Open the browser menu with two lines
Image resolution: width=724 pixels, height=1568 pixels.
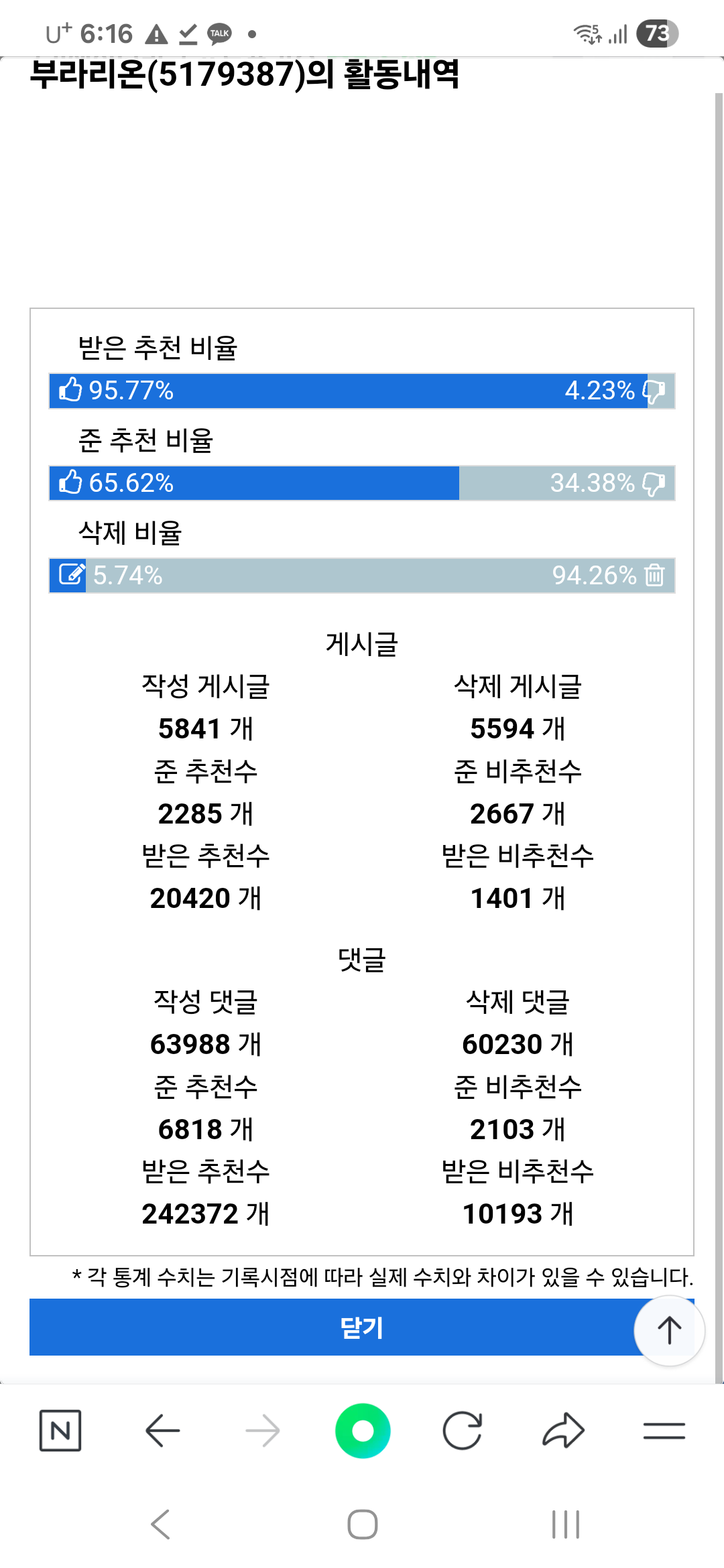tap(664, 1431)
